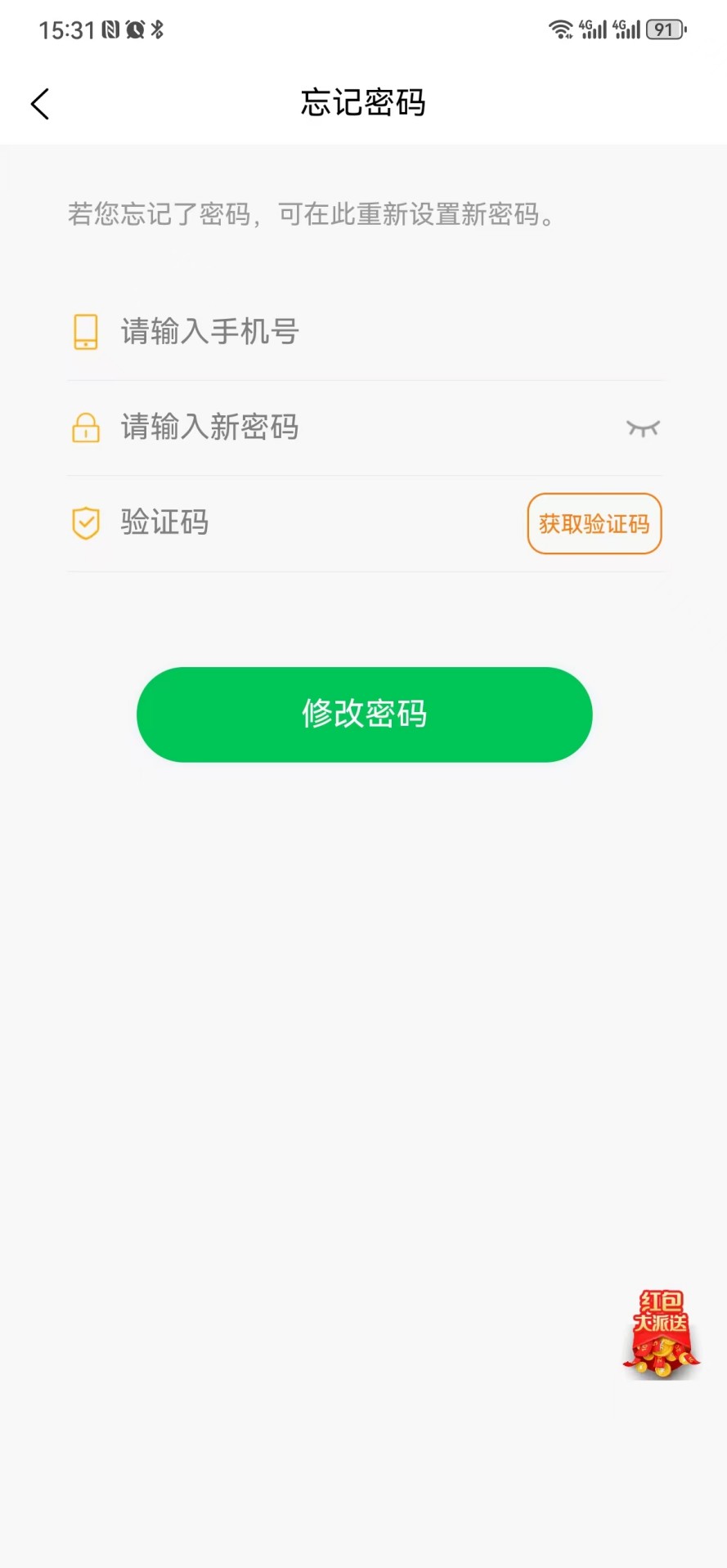Screen dimensions: 727x1568
Task: Tap the 忘记密码 title at the top
Action: (362, 103)
